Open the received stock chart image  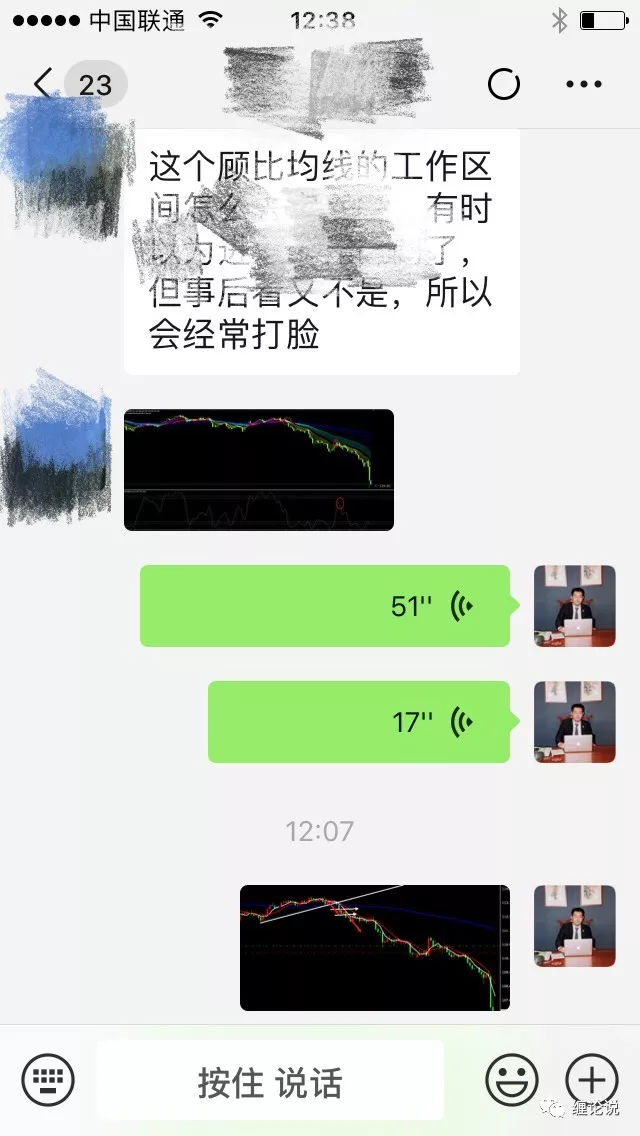(259, 470)
